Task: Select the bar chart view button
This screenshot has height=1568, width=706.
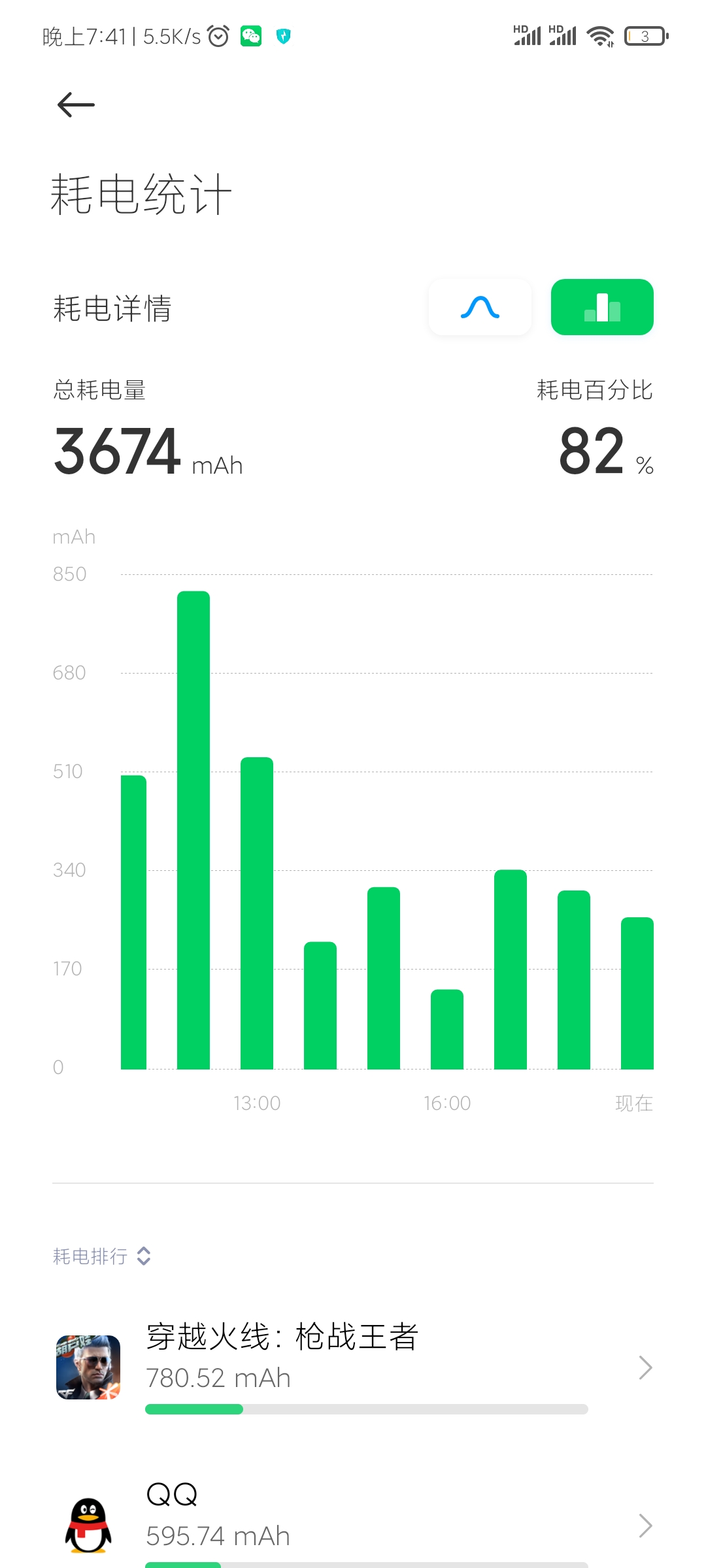Action: point(602,307)
